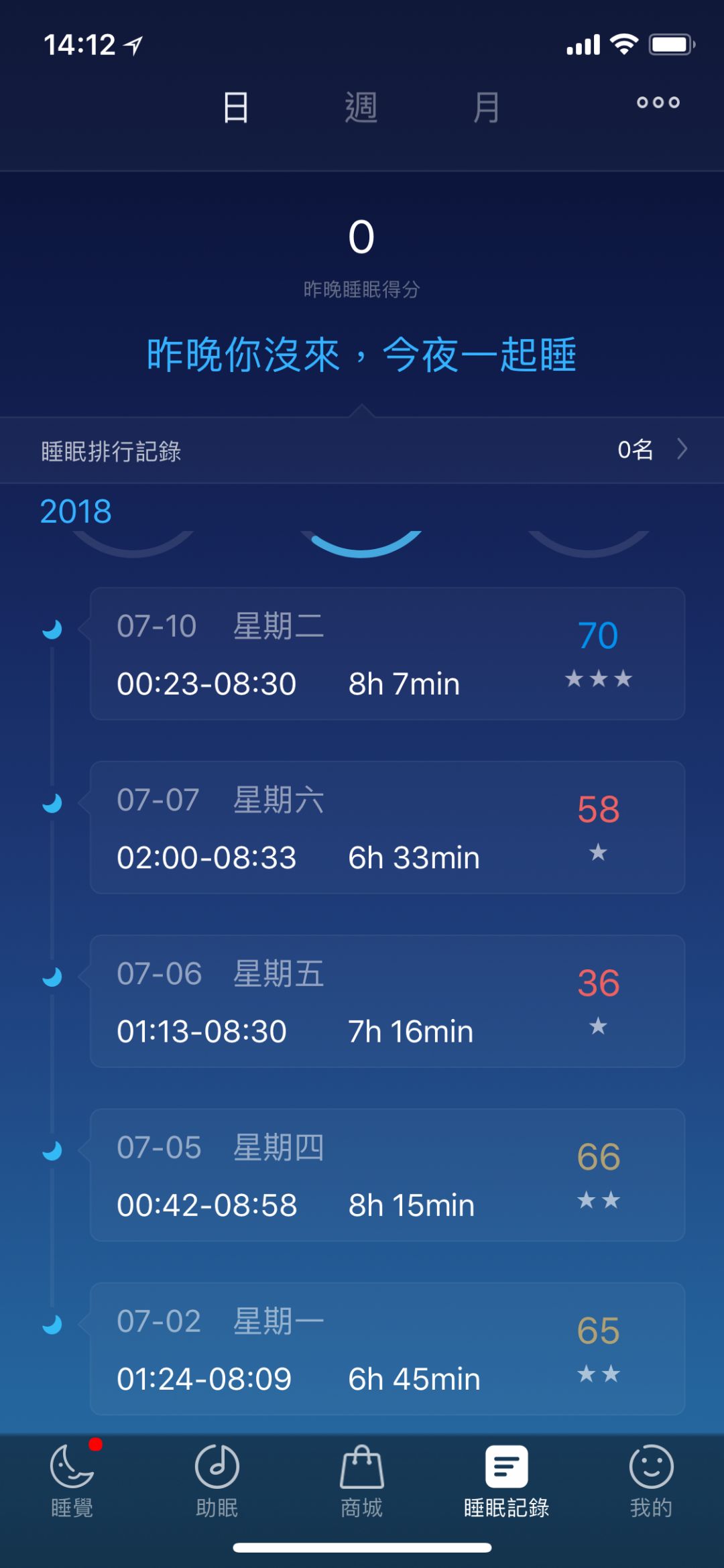Open the three-dot overflow menu

click(x=658, y=102)
